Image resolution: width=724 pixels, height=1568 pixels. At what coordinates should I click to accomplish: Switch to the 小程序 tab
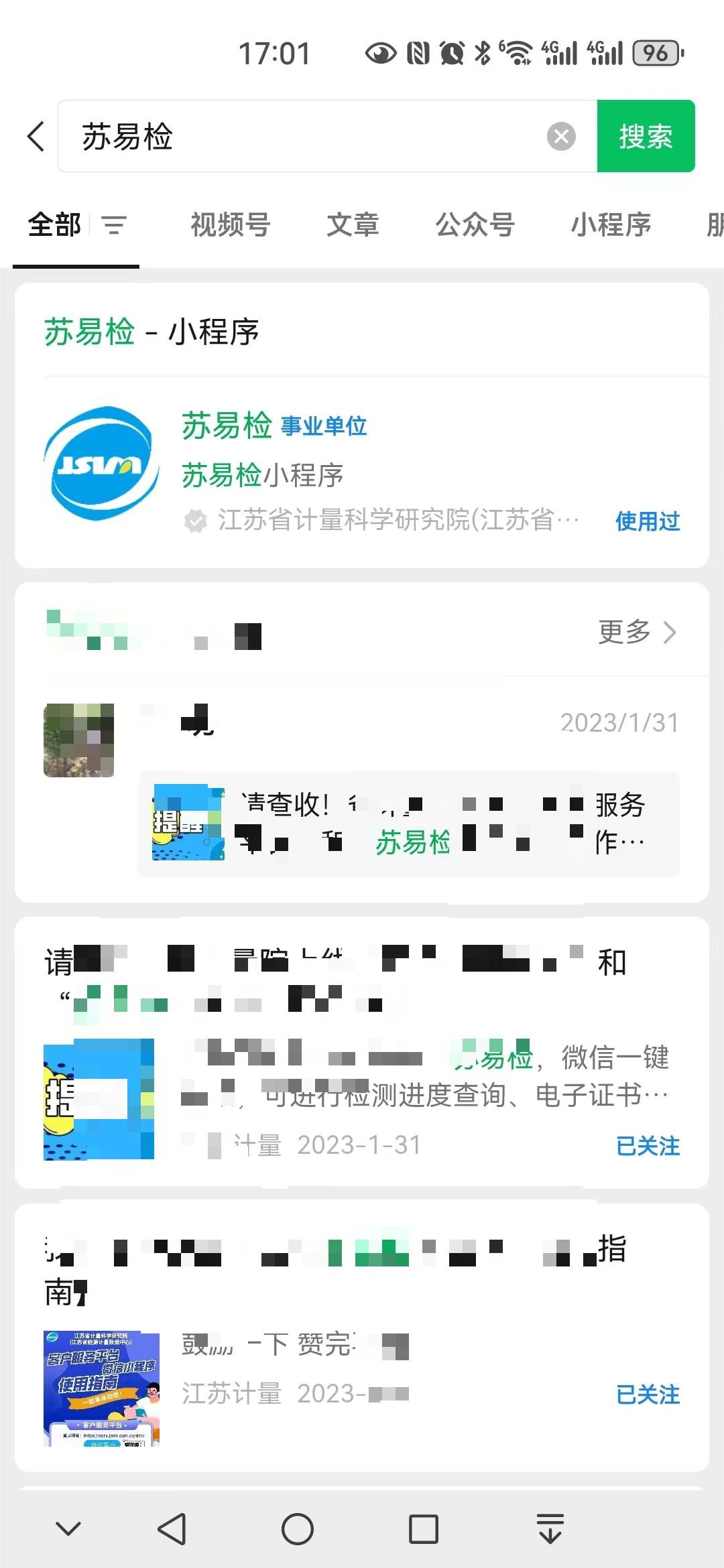pyautogui.click(x=611, y=225)
